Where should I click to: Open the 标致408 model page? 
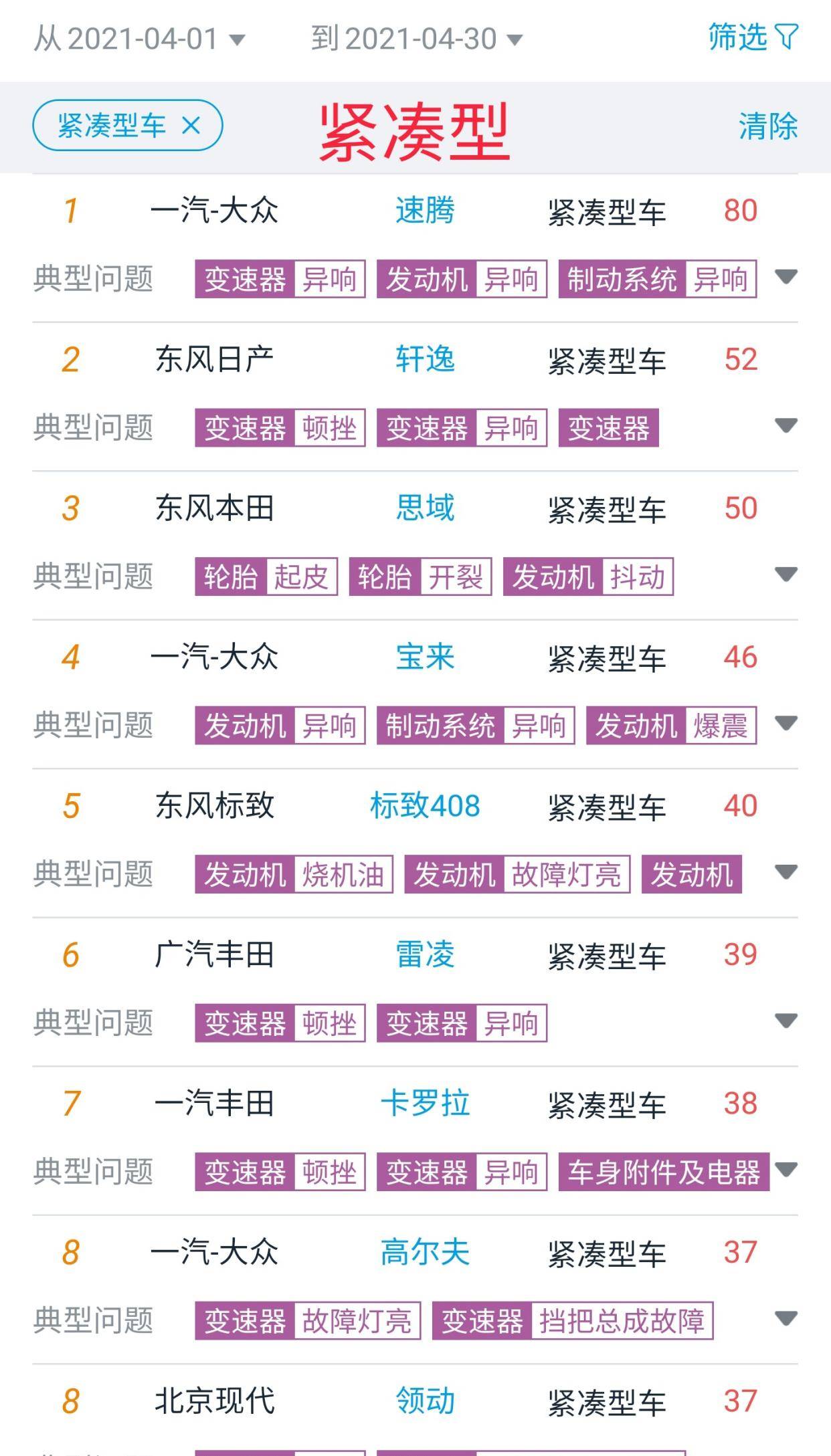click(x=426, y=807)
